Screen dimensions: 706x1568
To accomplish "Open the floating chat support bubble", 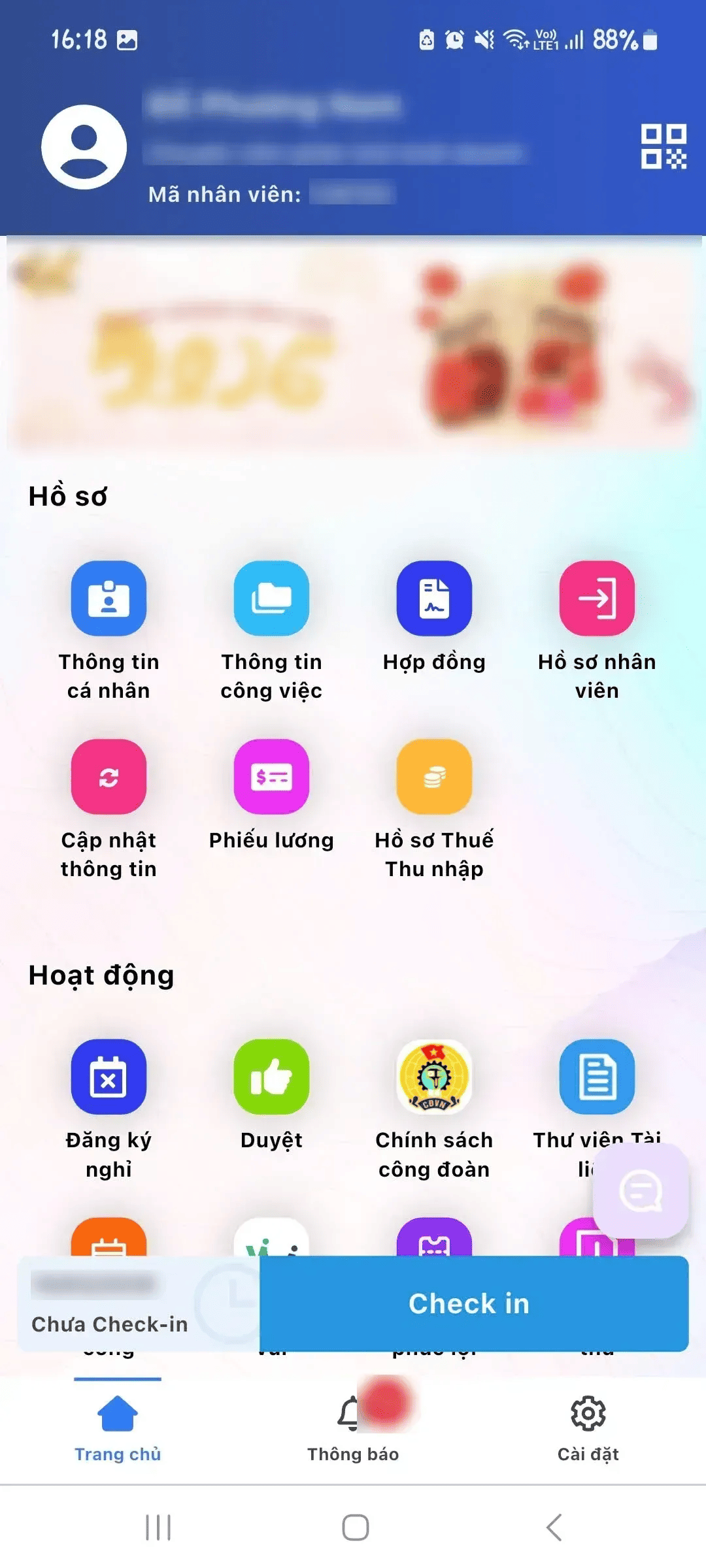I will click(x=641, y=1192).
